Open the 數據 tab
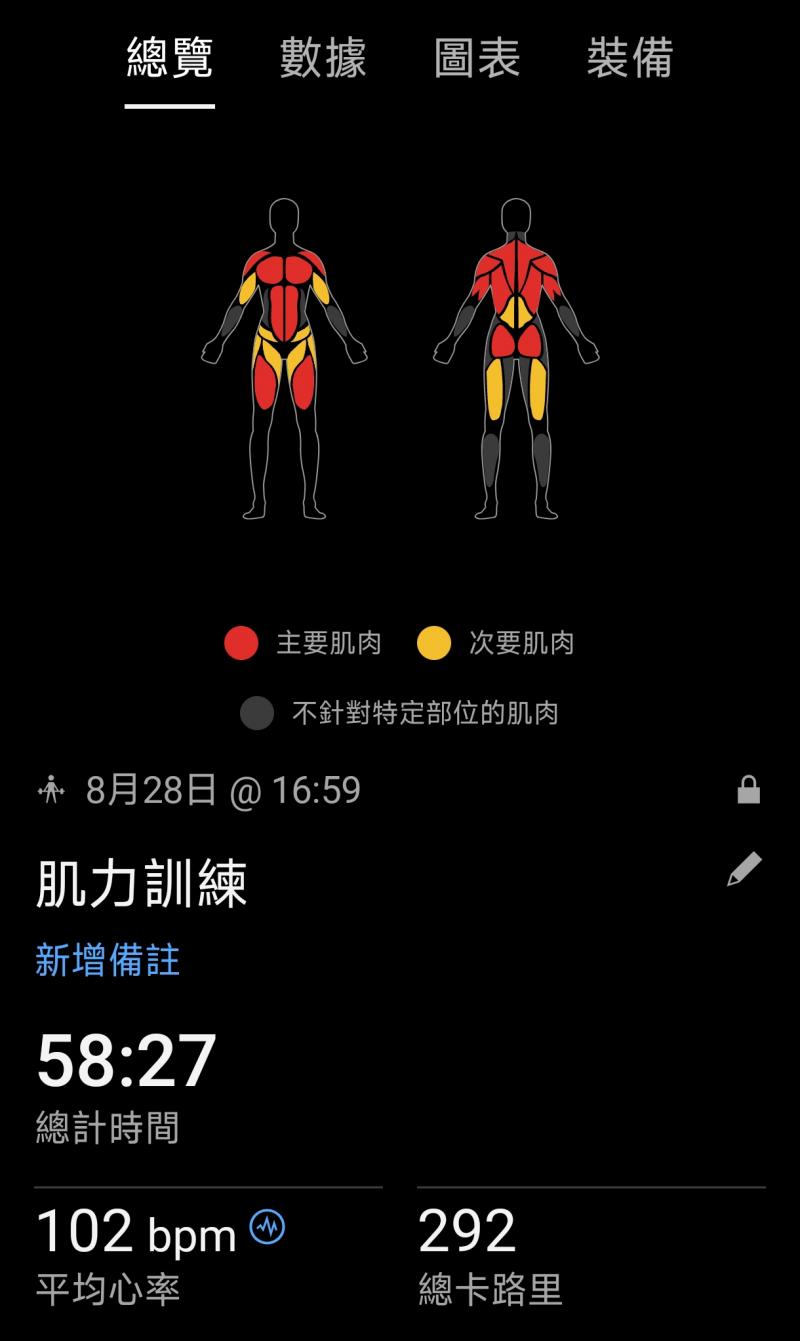This screenshot has height=1341, width=800. click(x=323, y=59)
